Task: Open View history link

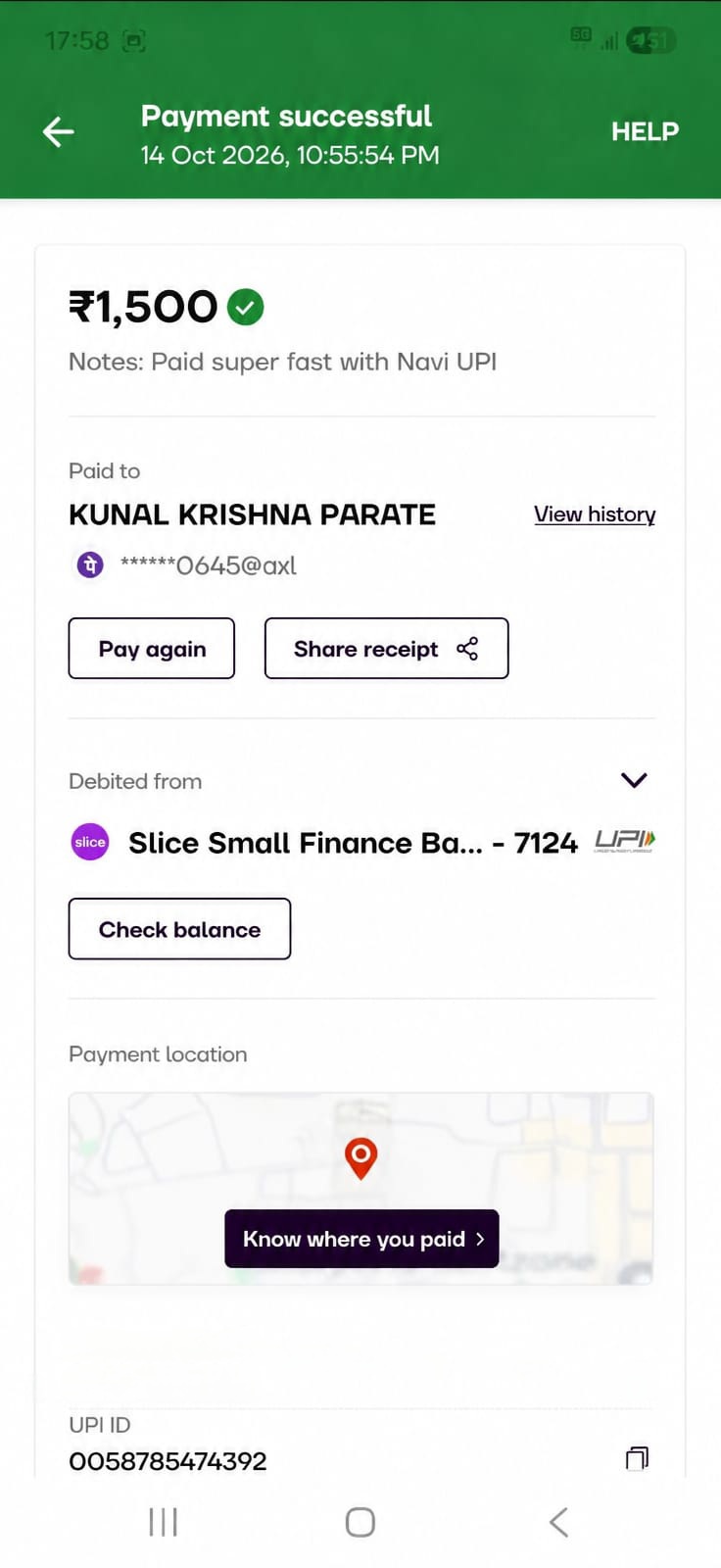Action: tap(595, 514)
